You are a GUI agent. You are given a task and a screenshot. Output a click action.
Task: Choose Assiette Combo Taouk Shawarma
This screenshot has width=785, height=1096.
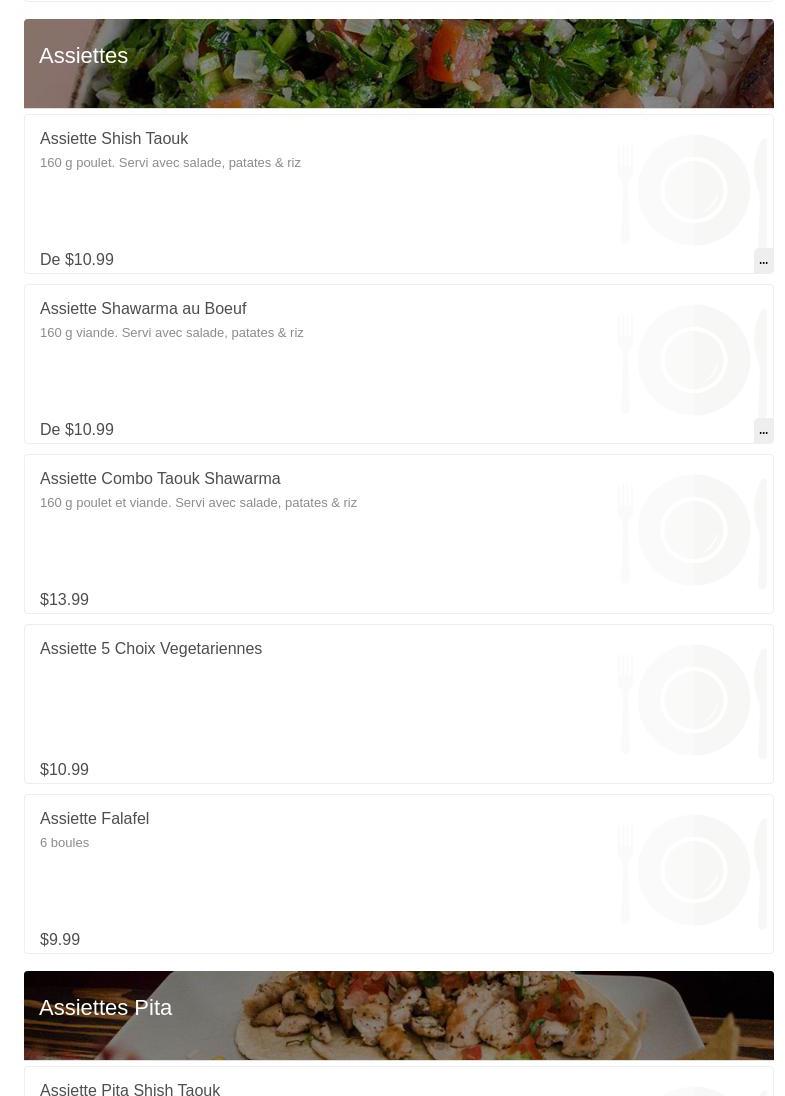160,479
